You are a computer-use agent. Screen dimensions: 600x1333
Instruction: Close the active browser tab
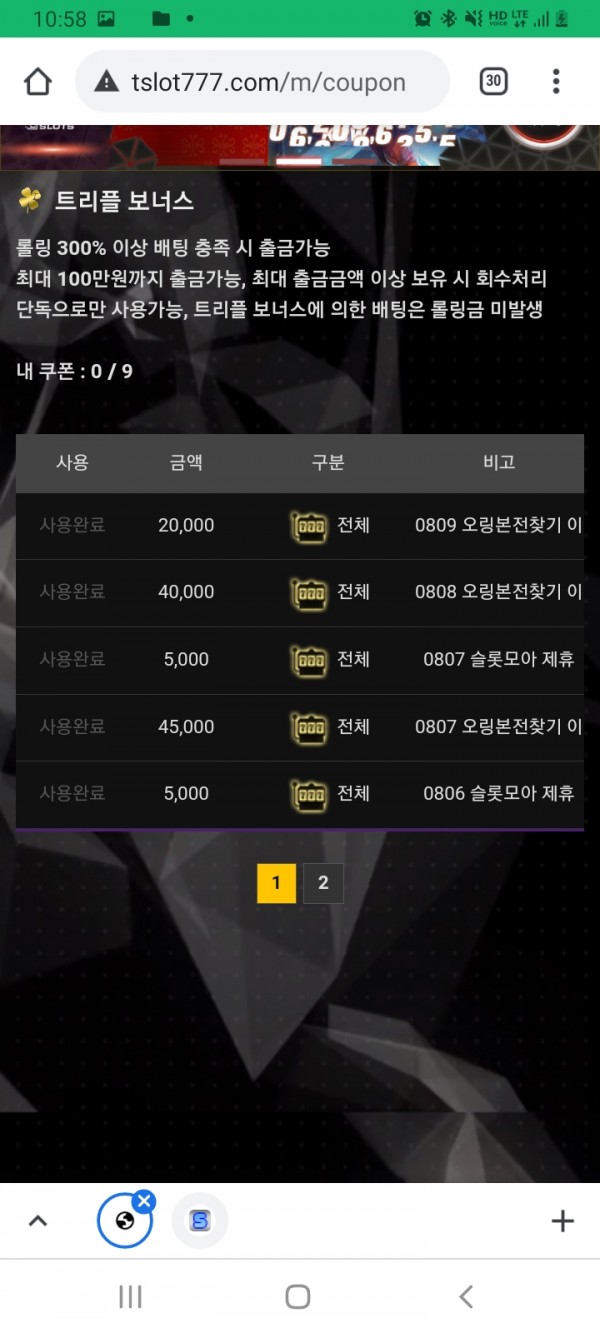pyautogui.click(x=144, y=1201)
